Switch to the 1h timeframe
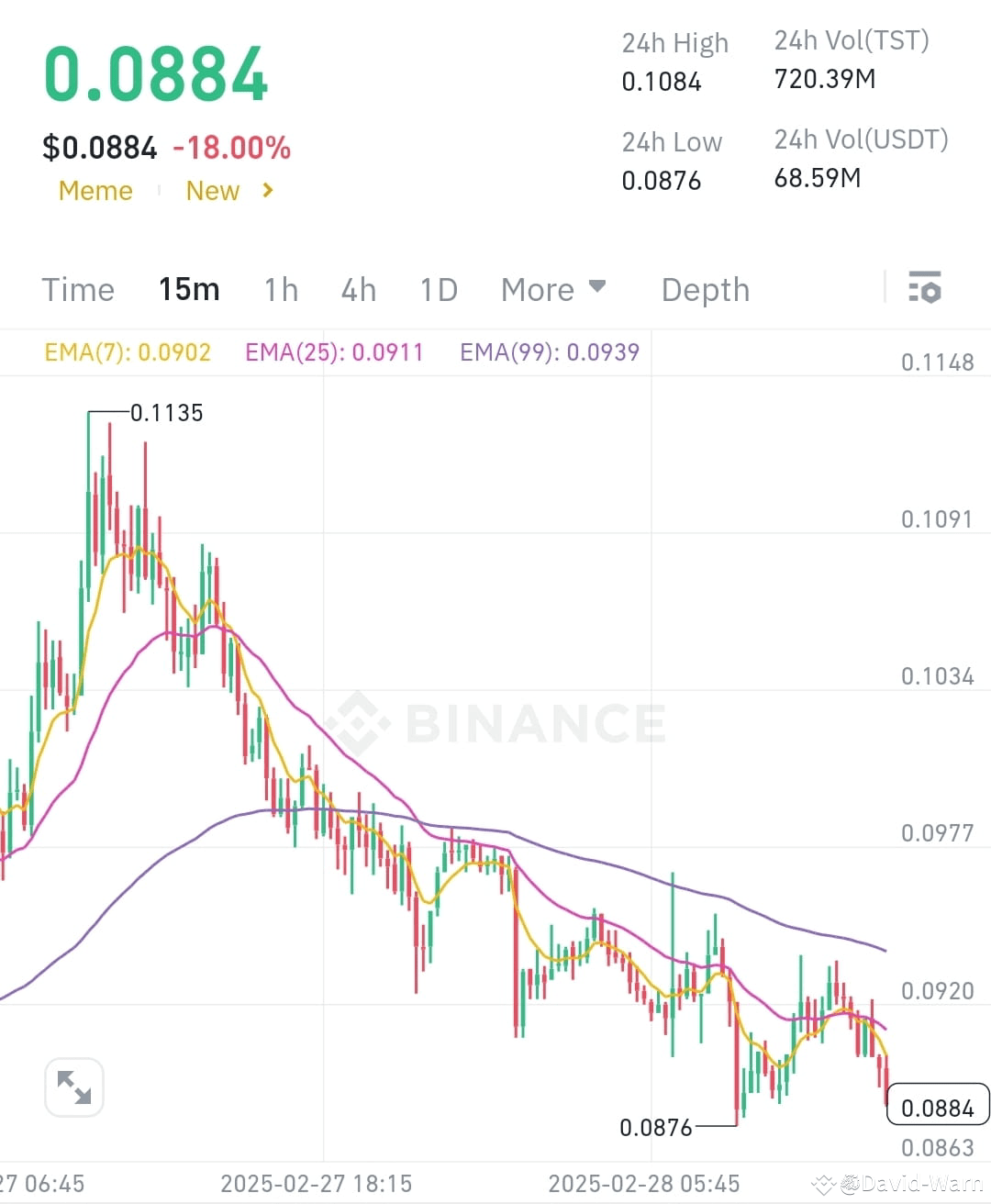Image resolution: width=991 pixels, height=1204 pixels. (281, 289)
